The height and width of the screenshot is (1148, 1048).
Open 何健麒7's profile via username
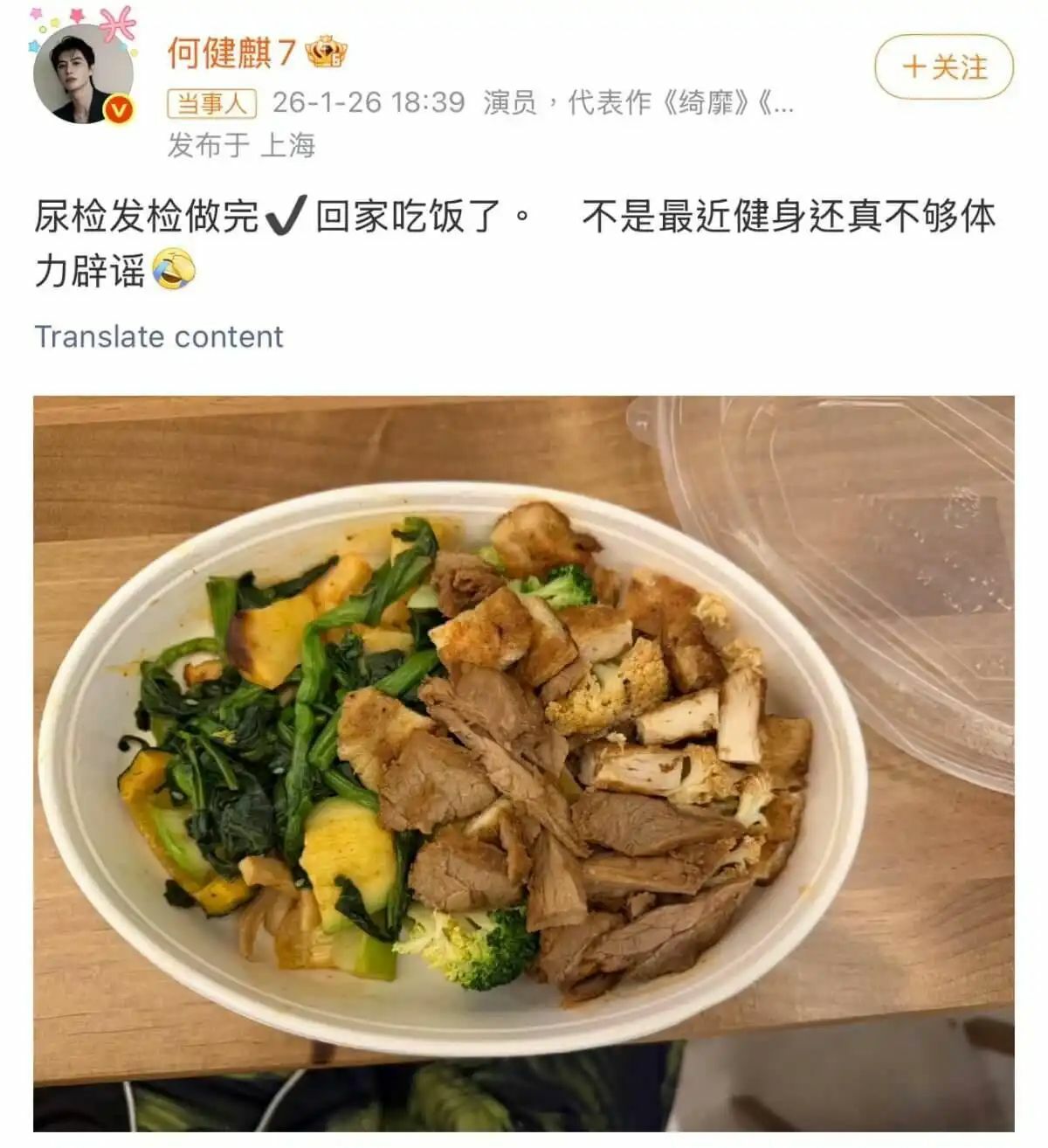tap(231, 53)
